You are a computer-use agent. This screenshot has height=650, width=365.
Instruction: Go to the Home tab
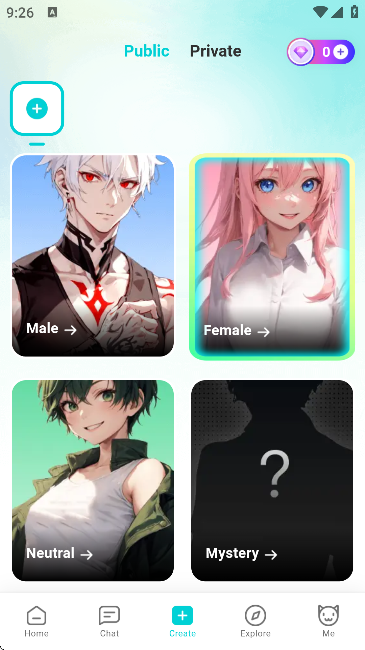(36, 621)
